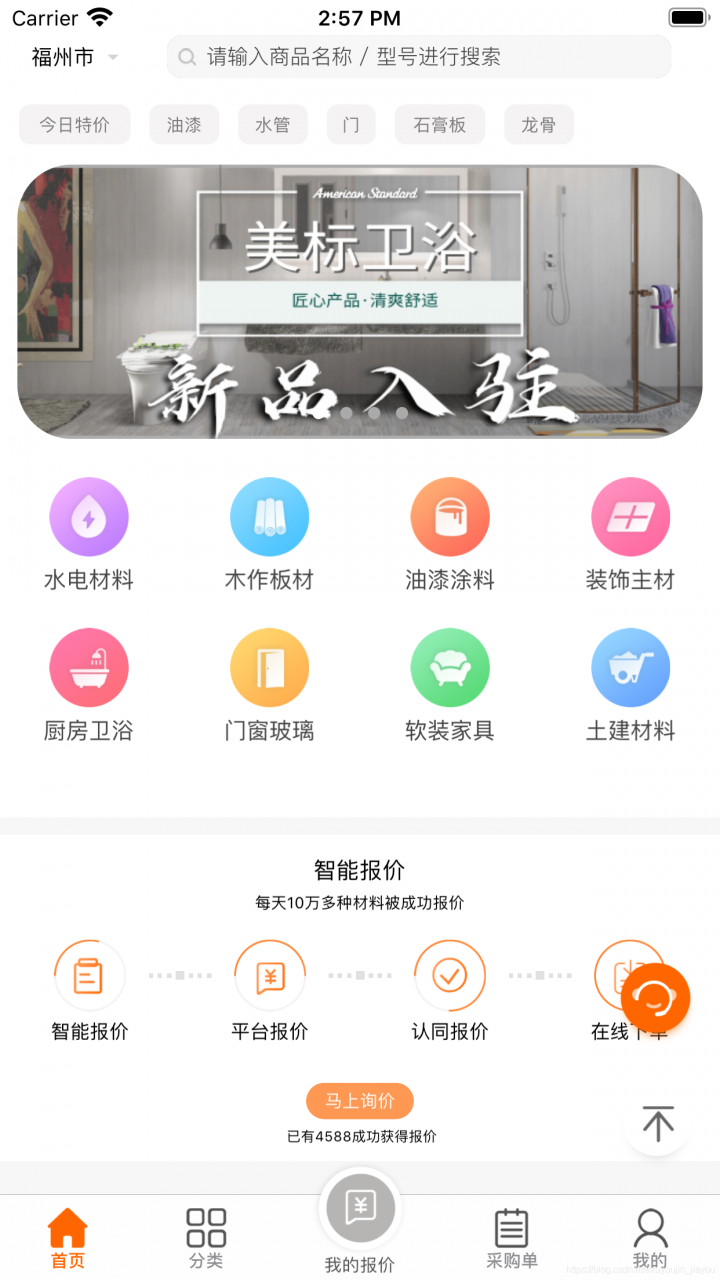Open the 水电材料 category

[89, 535]
